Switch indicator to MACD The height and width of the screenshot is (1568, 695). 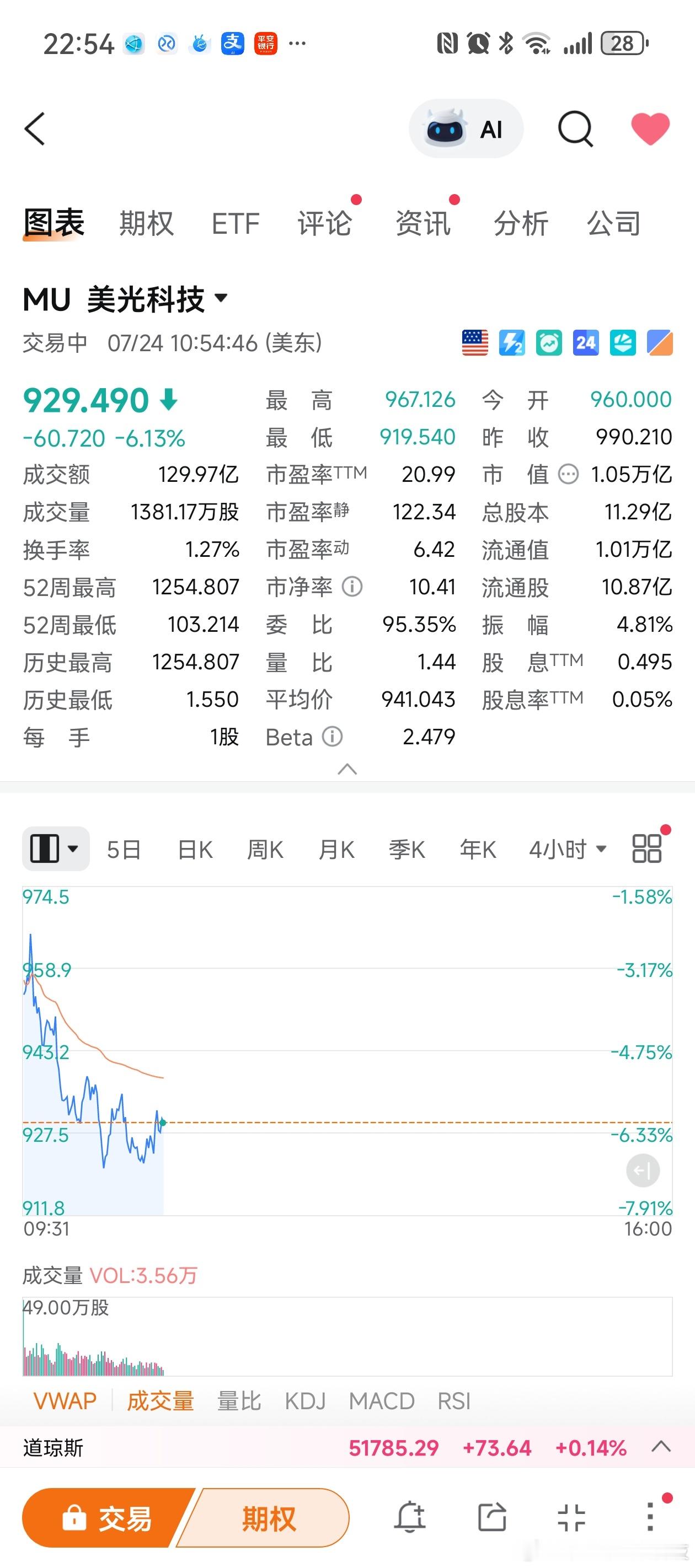coord(381,1400)
